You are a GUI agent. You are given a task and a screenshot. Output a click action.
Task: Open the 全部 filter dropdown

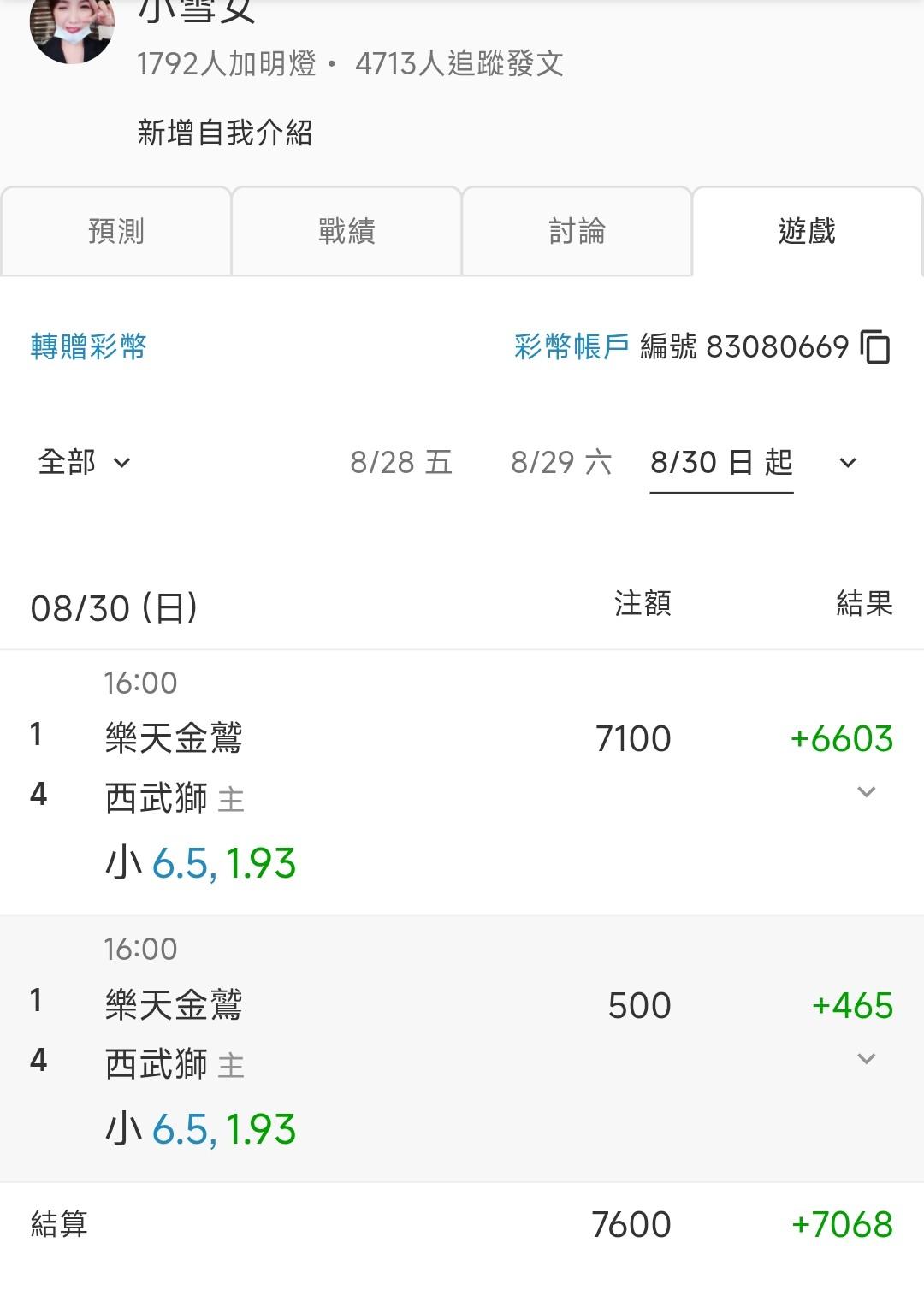84,463
